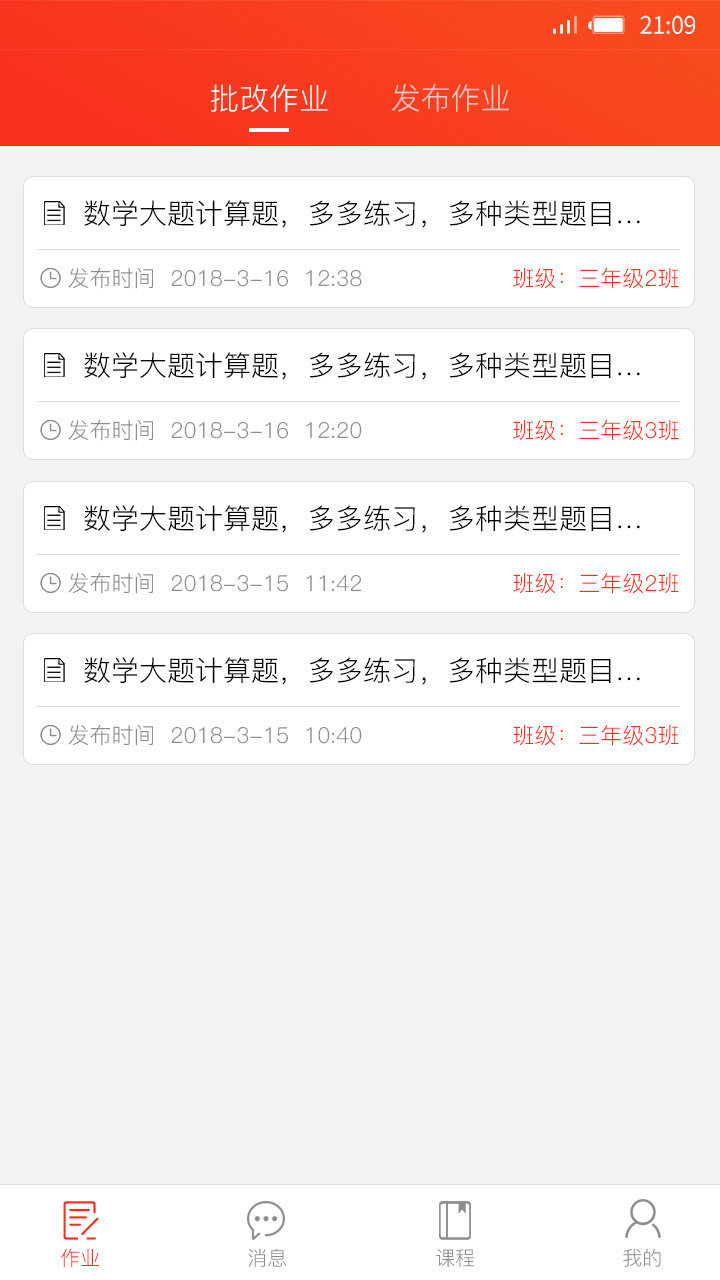720x1280 pixels.
Task: Go to the 作业 bottom tab
Action: [80, 1234]
